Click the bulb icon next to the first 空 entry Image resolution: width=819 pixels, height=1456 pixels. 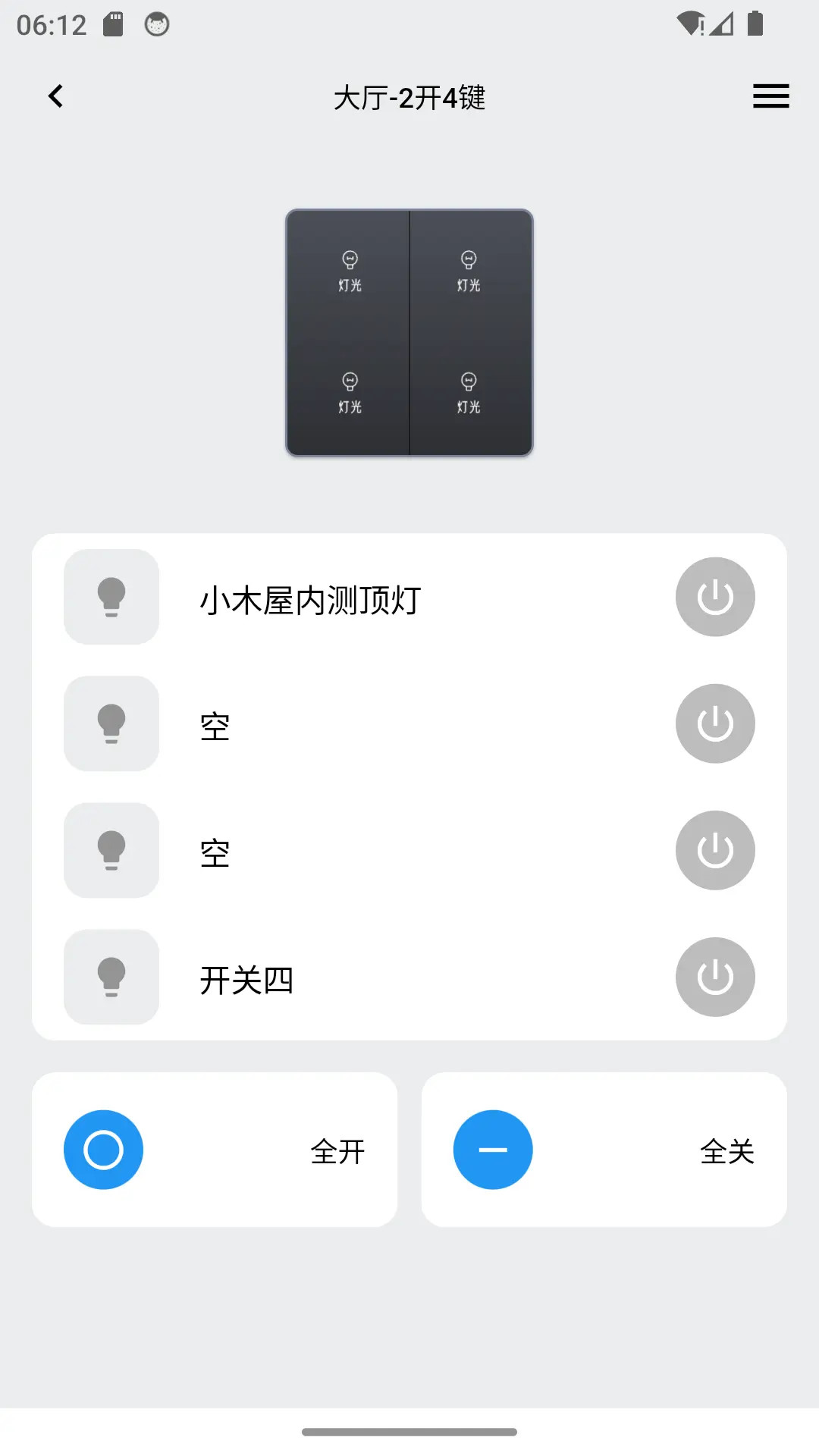click(x=111, y=723)
